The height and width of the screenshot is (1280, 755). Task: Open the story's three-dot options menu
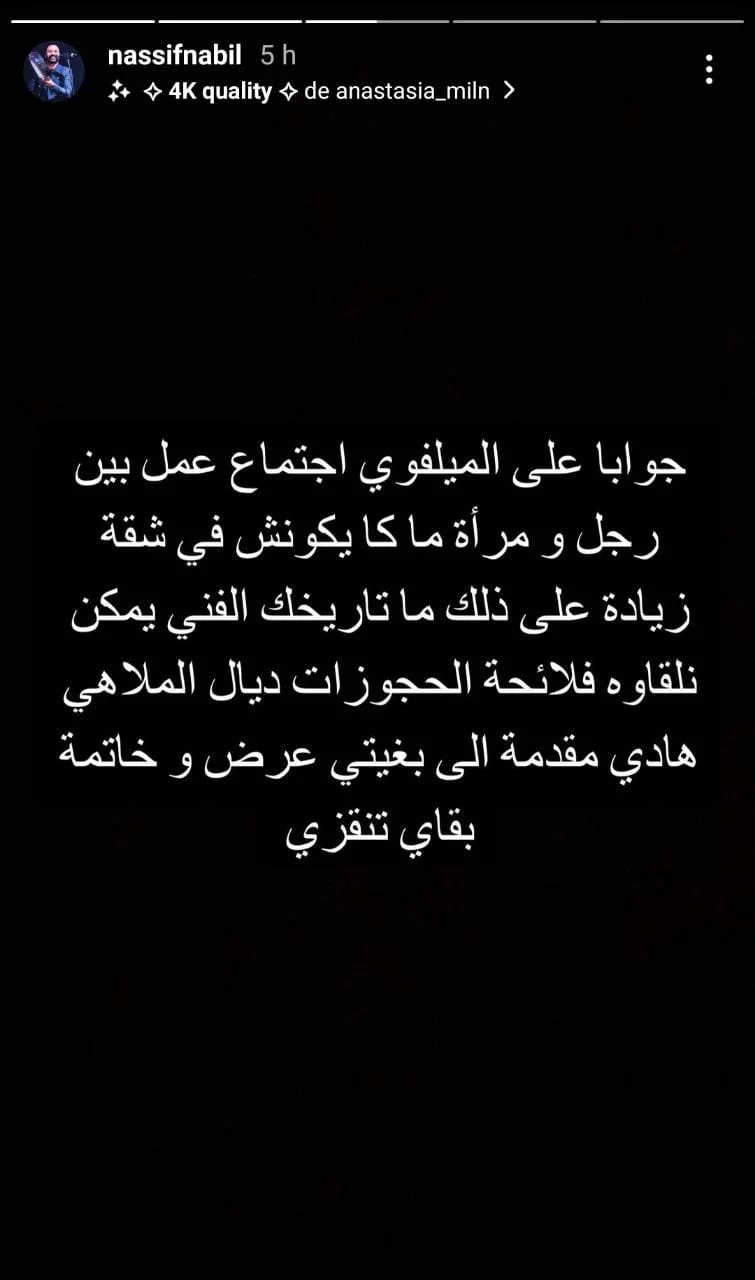click(709, 70)
